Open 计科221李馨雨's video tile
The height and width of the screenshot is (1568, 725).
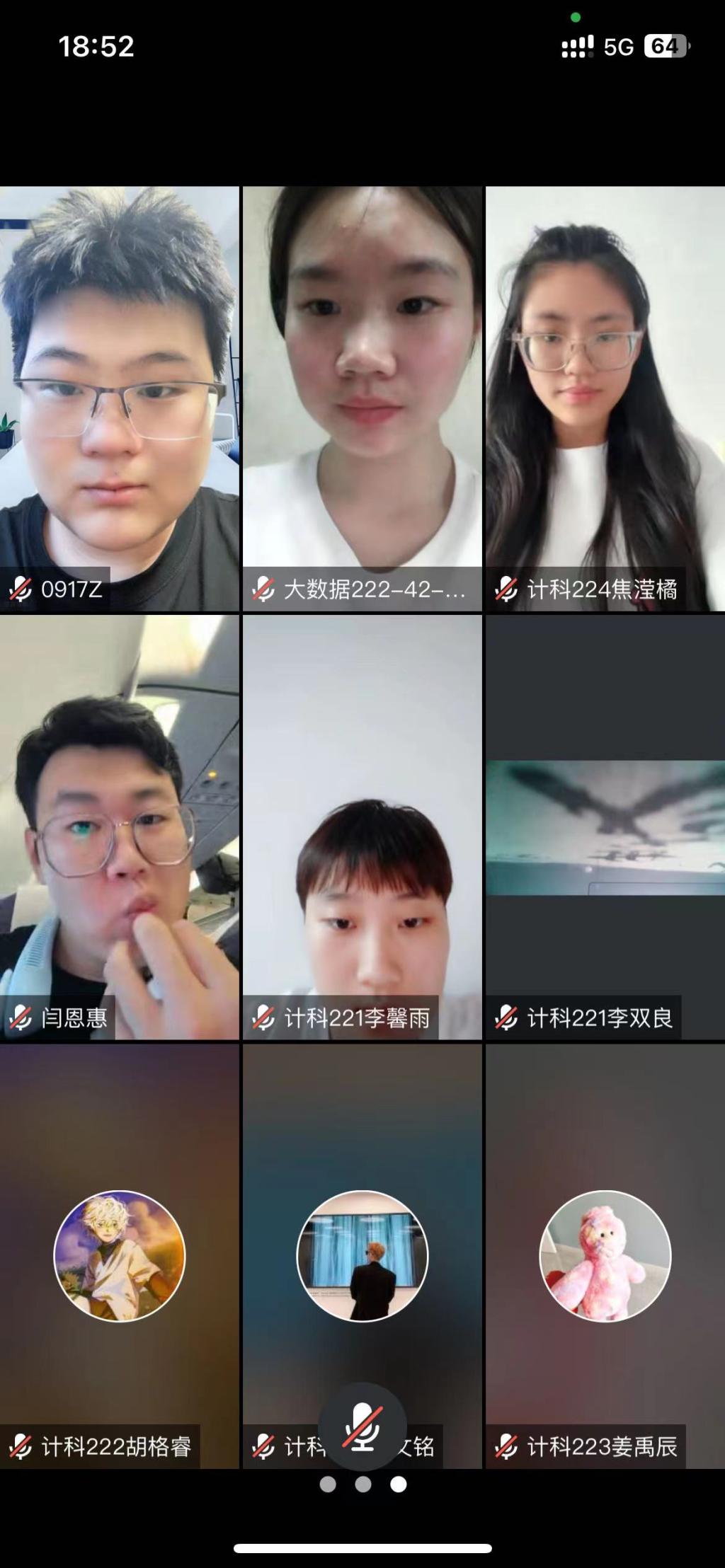tap(362, 826)
